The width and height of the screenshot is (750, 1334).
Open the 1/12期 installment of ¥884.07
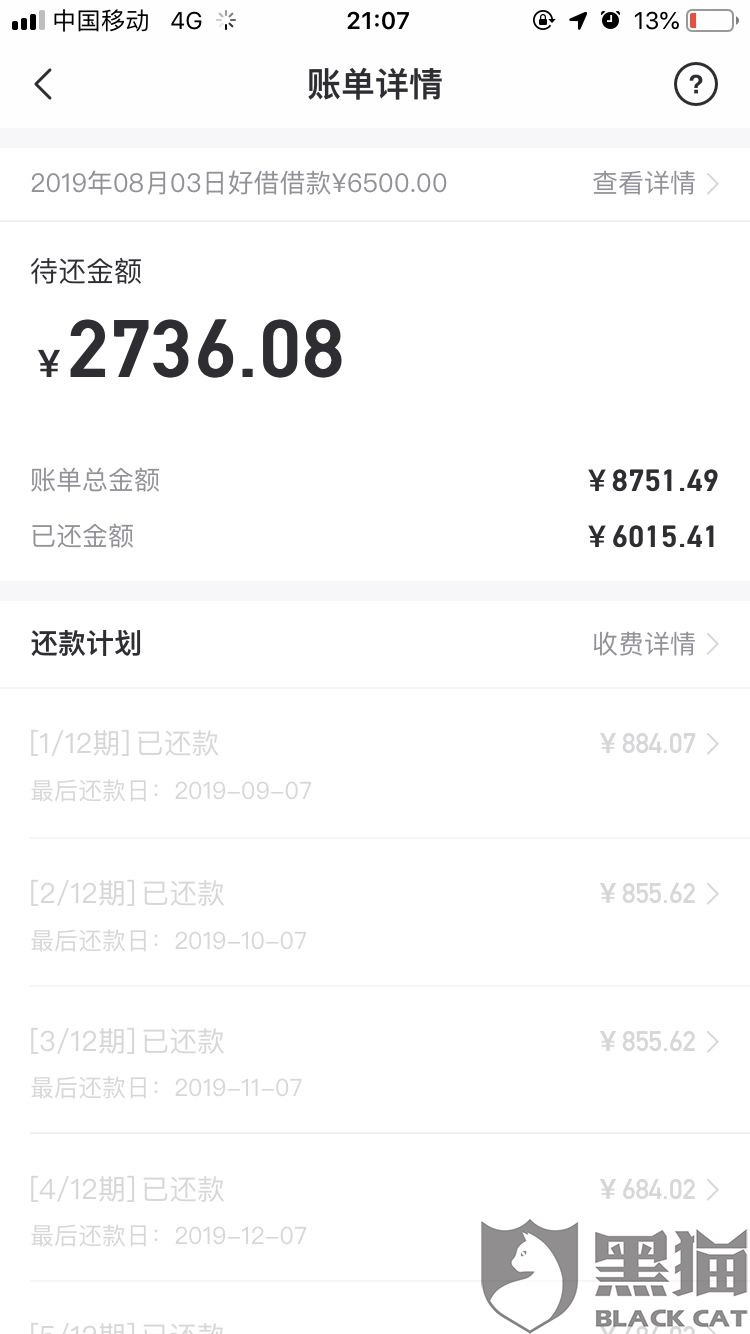[x=375, y=764]
